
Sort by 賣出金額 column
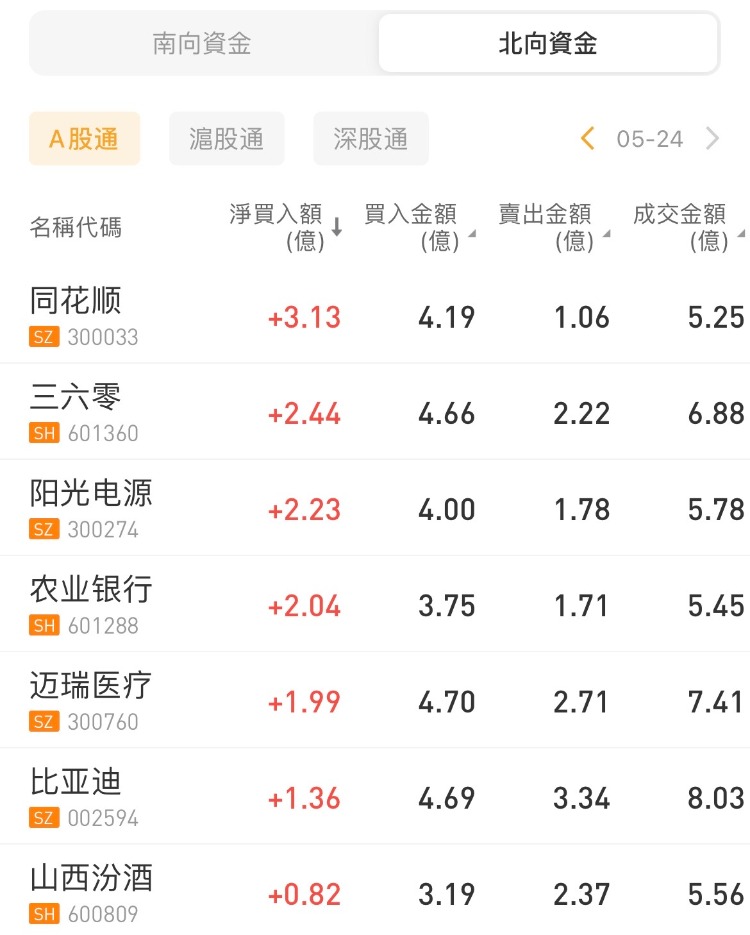(552, 227)
